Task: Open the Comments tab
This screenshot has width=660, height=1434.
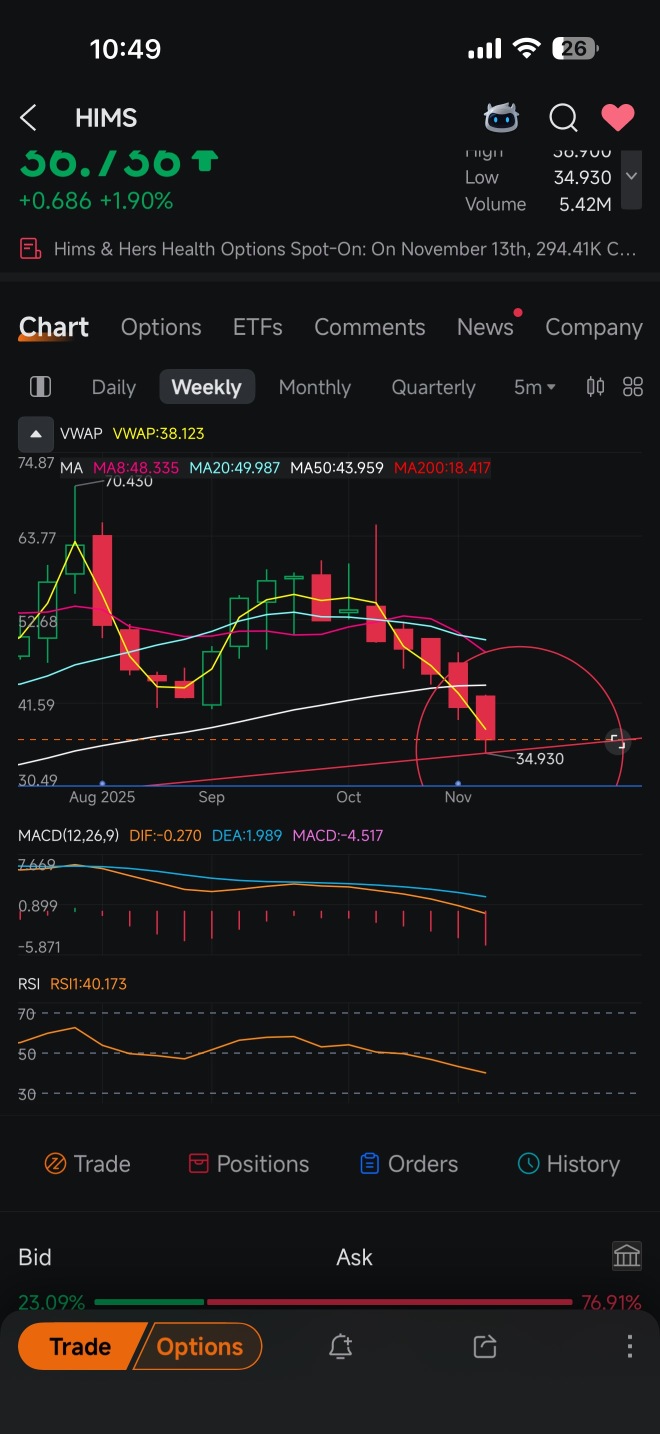Action: (x=369, y=327)
